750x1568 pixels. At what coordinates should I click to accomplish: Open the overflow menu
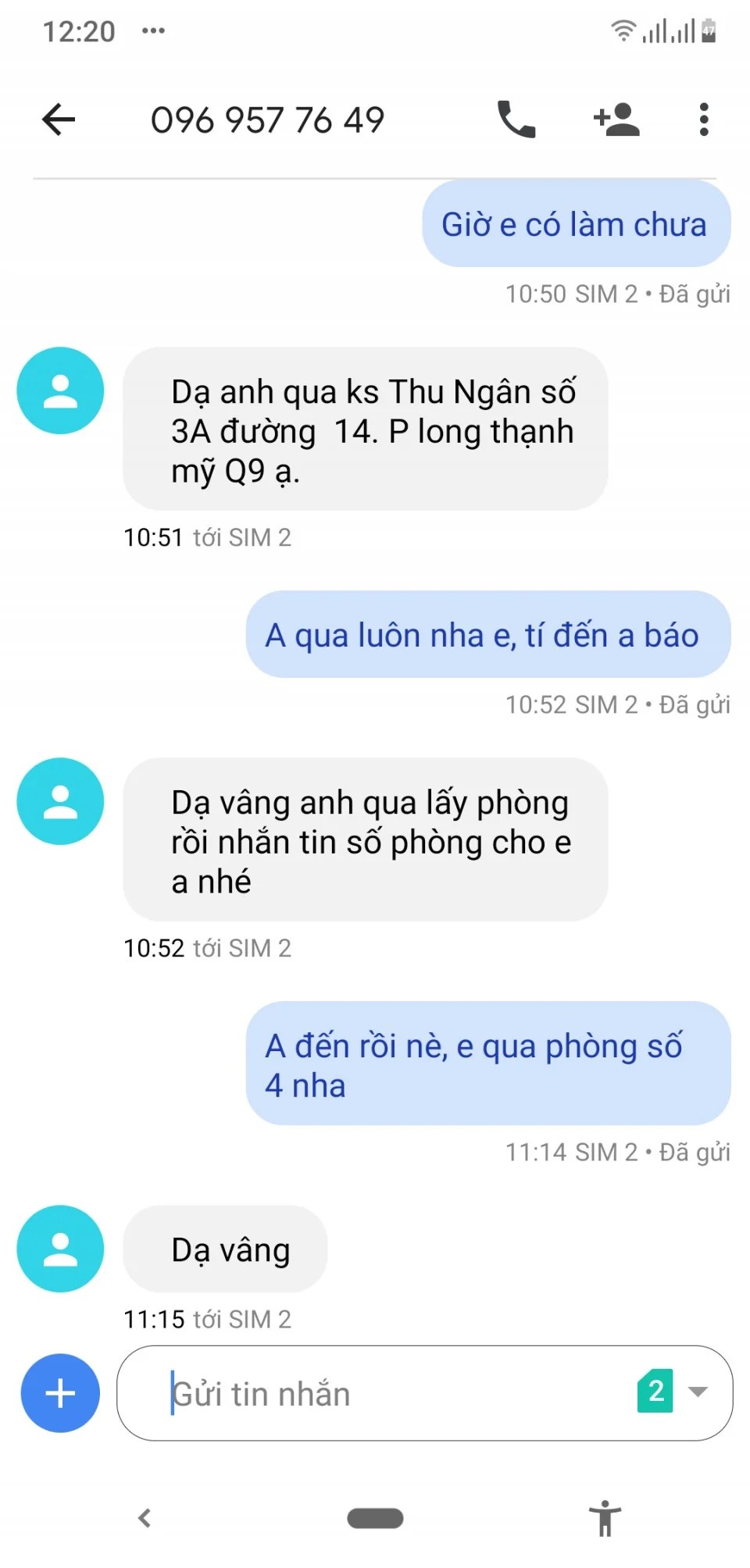pos(703,119)
